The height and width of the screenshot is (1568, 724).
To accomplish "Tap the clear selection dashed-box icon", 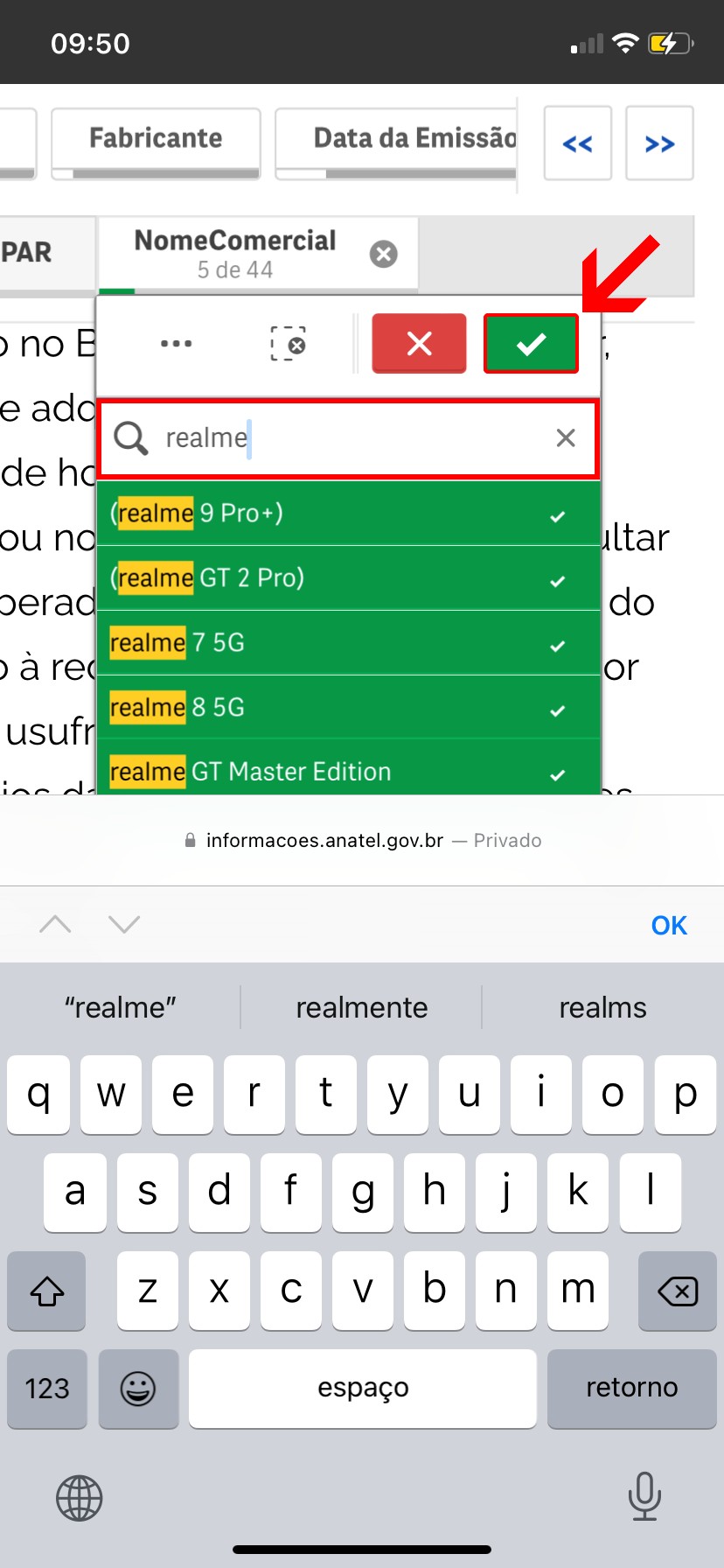I will (x=288, y=344).
